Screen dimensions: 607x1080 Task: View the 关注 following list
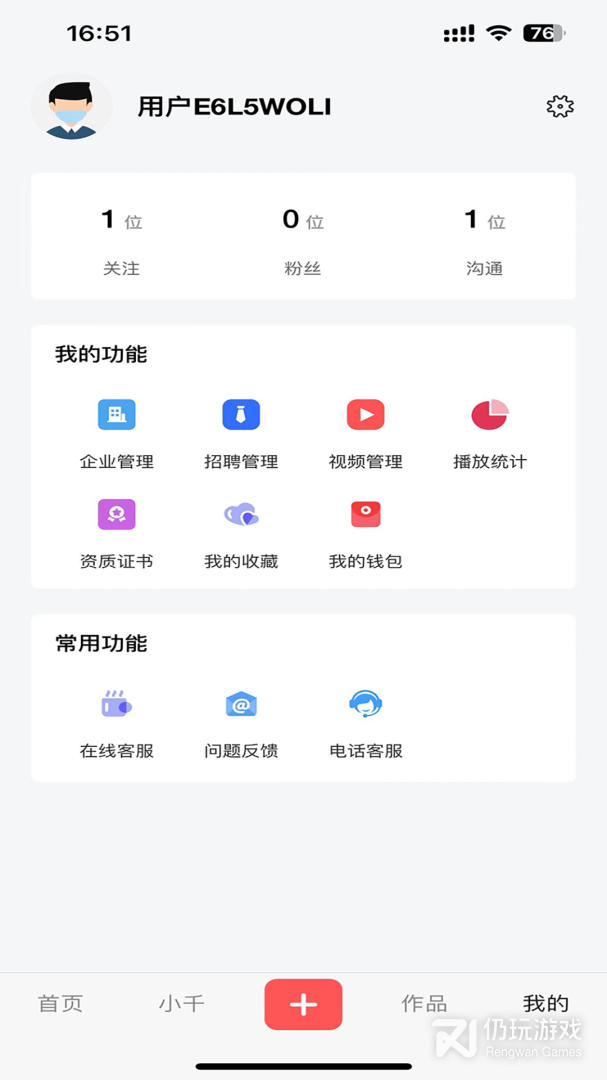click(121, 238)
